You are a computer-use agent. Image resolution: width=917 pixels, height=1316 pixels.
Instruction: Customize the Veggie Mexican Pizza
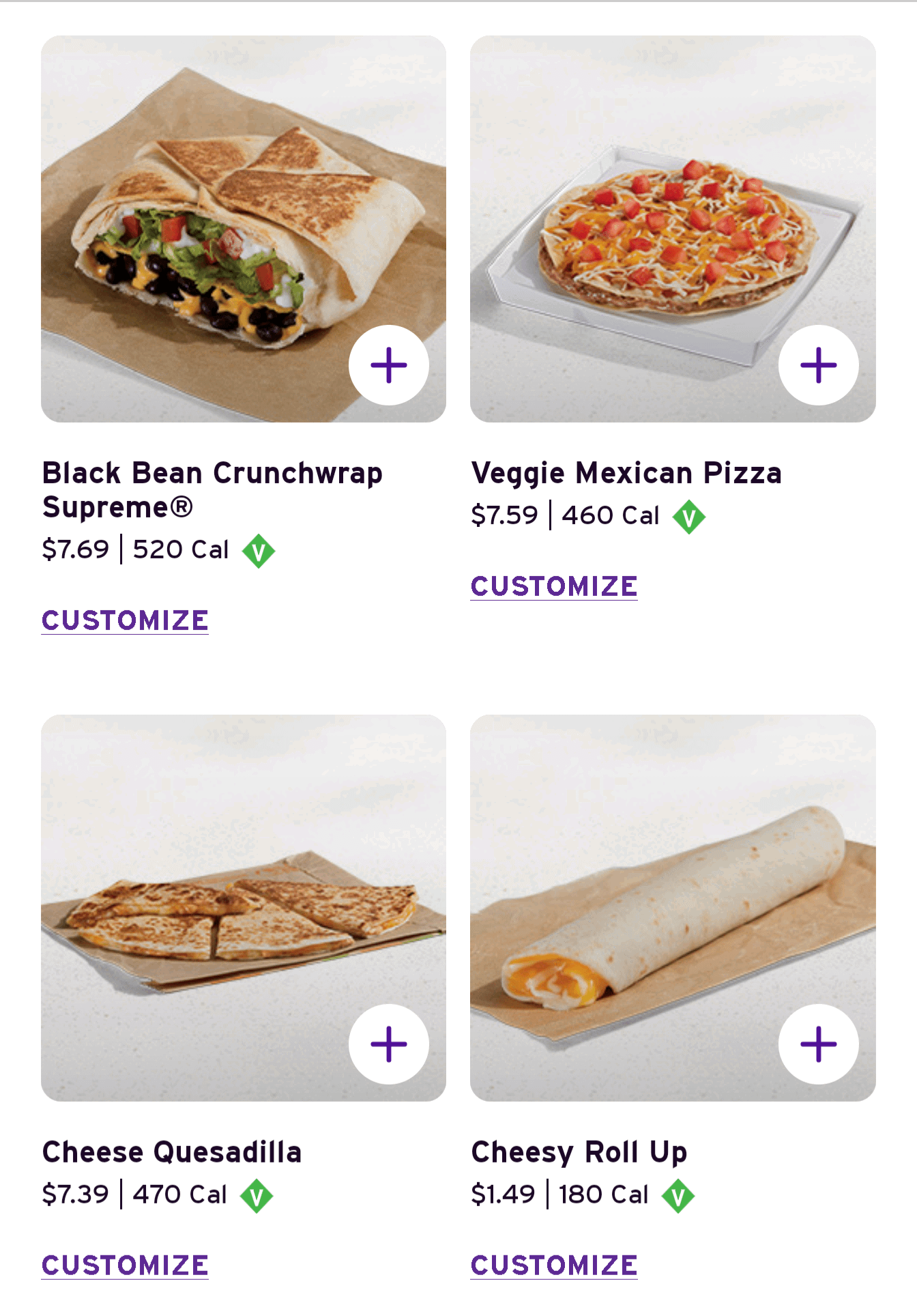[x=554, y=586]
